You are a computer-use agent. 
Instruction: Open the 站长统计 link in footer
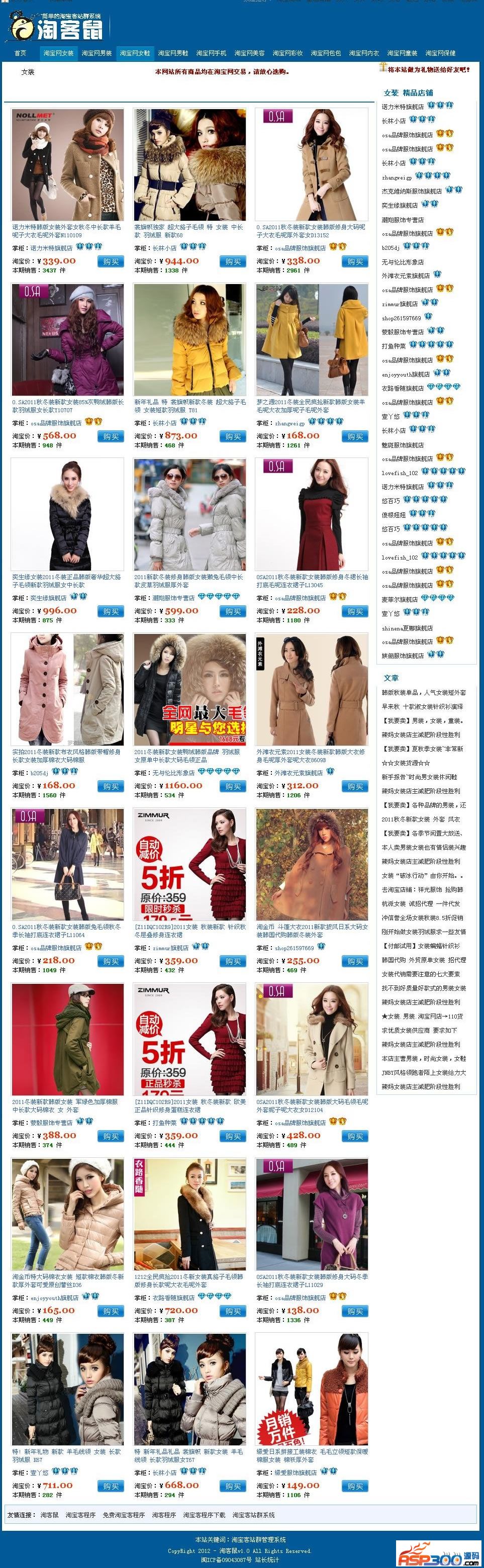click(x=267, y=1559)
